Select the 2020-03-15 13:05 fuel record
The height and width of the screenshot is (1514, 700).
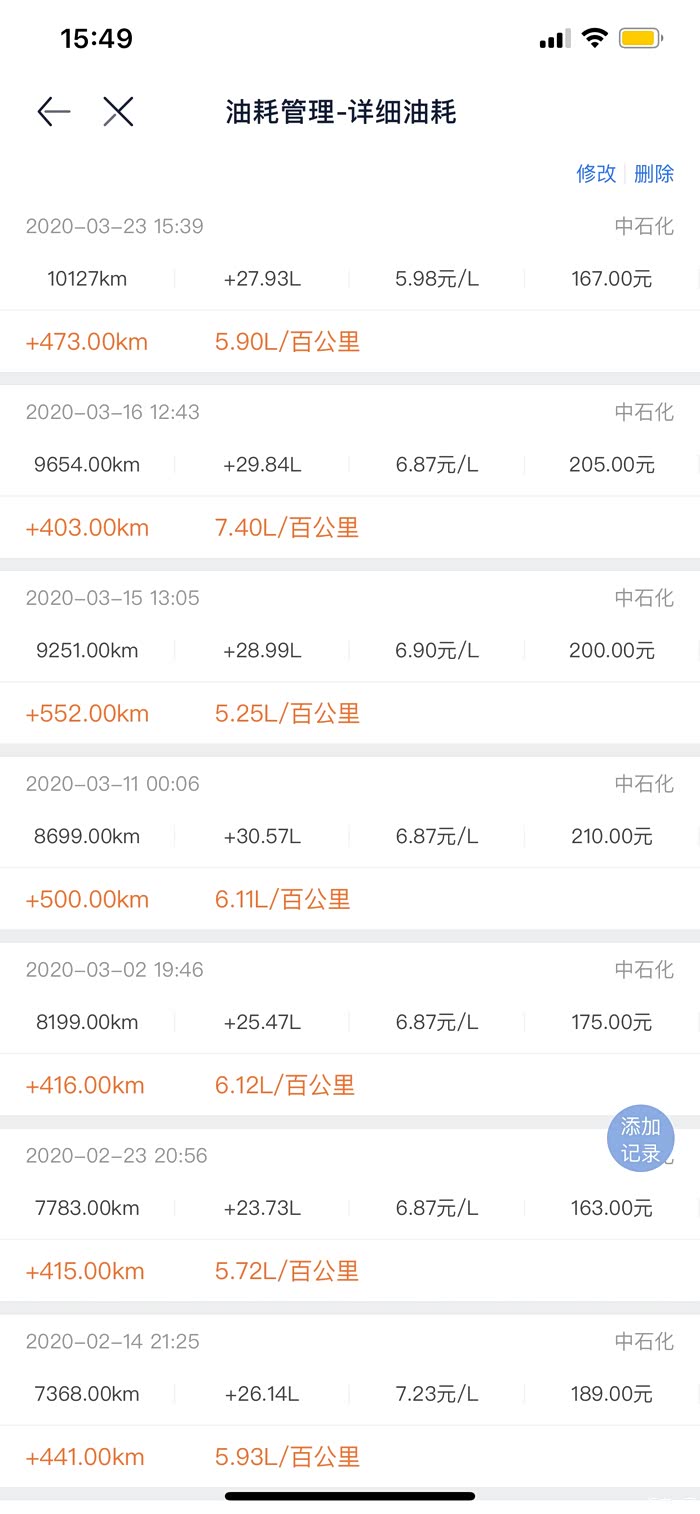coord(350,651)
